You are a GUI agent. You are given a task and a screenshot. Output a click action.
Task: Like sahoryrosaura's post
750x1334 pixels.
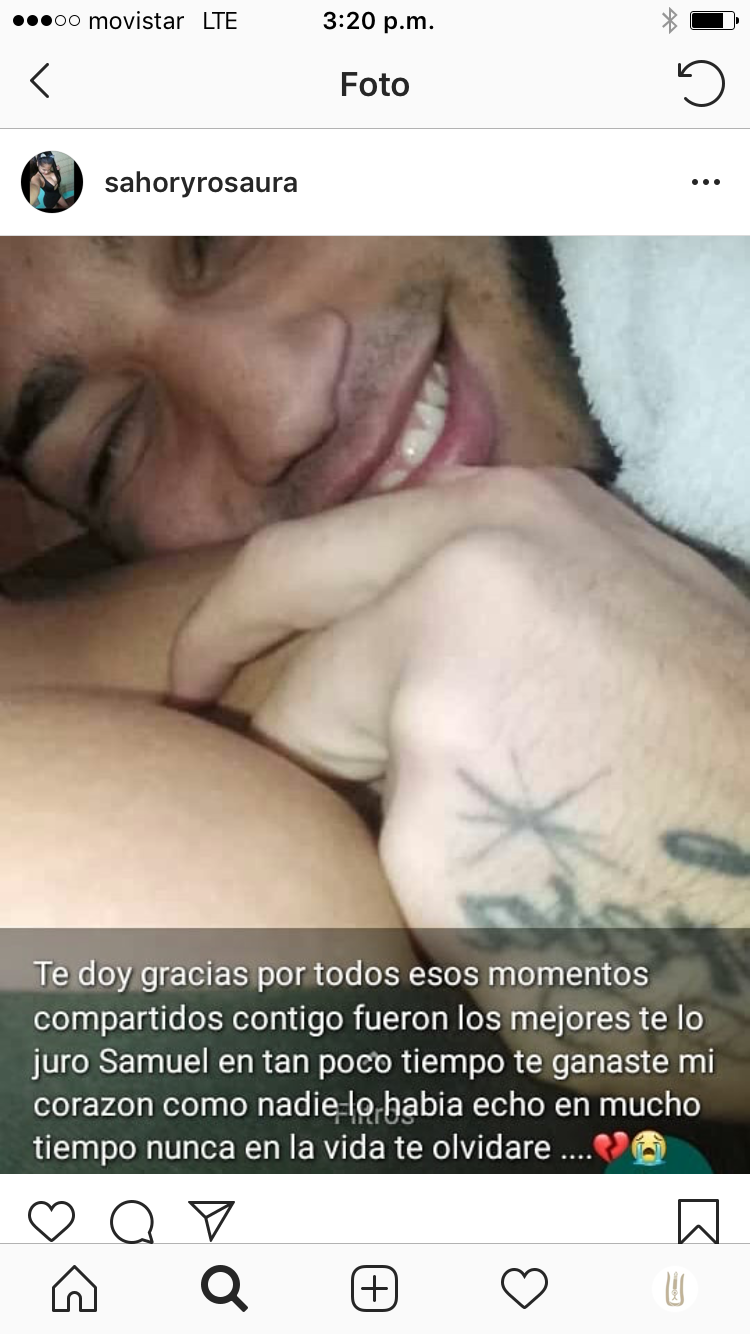click(51, 1221)
